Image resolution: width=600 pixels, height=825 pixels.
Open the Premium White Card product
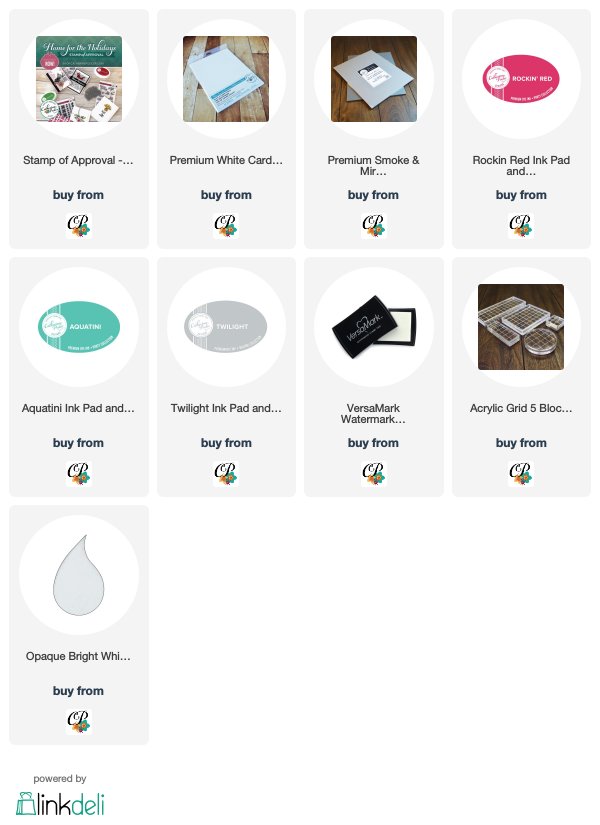226,79
